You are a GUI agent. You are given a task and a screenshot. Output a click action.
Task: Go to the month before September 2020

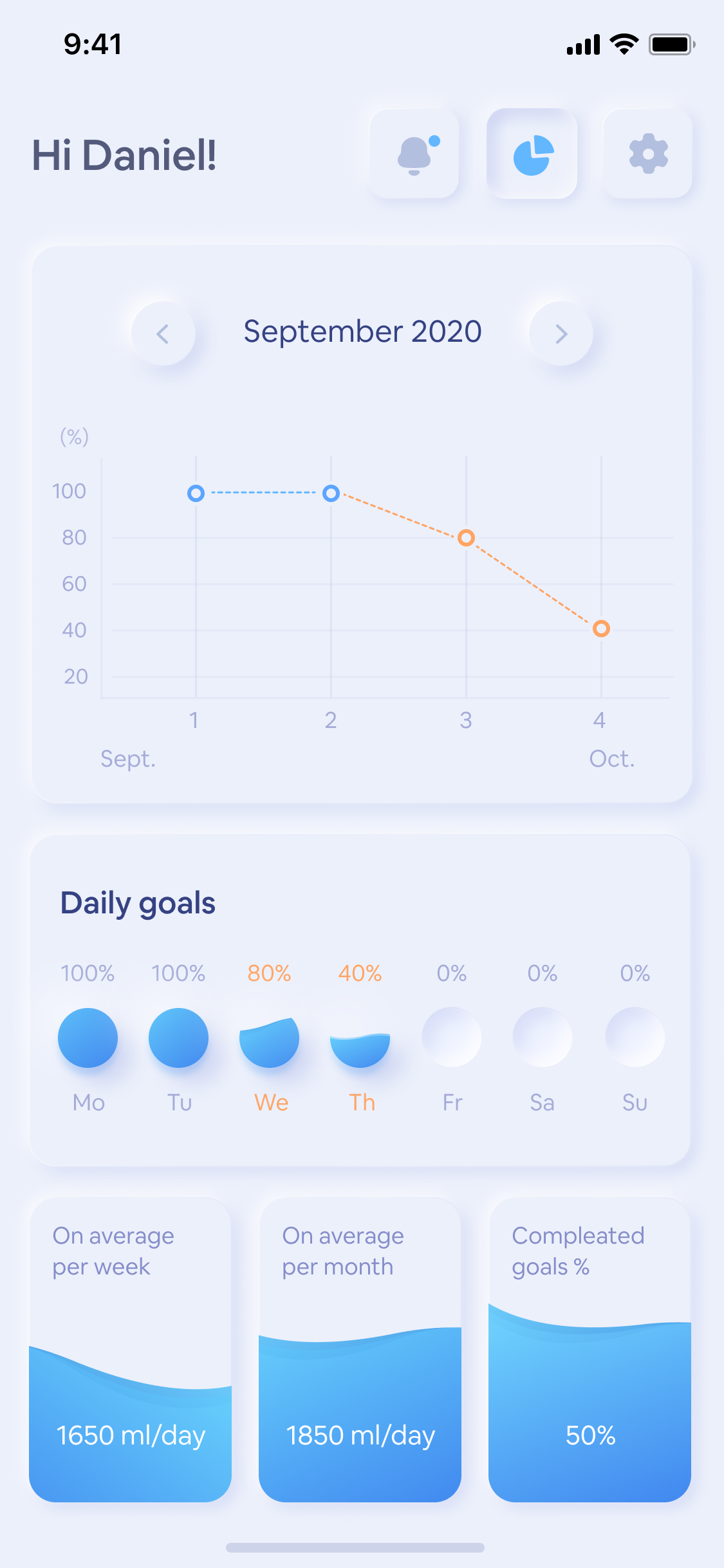[x=163, y=333]
